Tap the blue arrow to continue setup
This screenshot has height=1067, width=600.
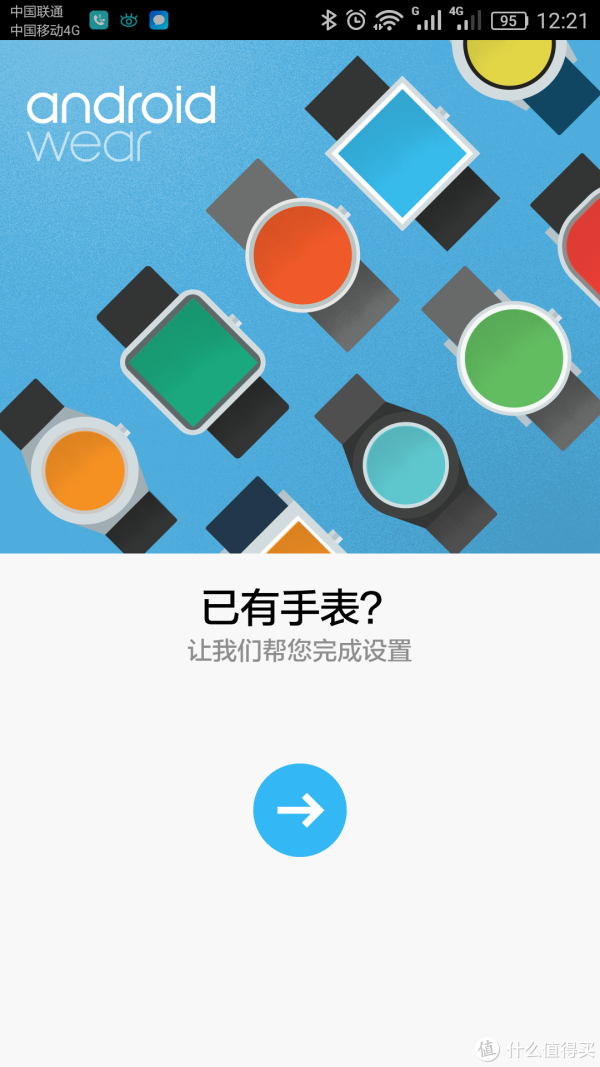pos(300,810)
